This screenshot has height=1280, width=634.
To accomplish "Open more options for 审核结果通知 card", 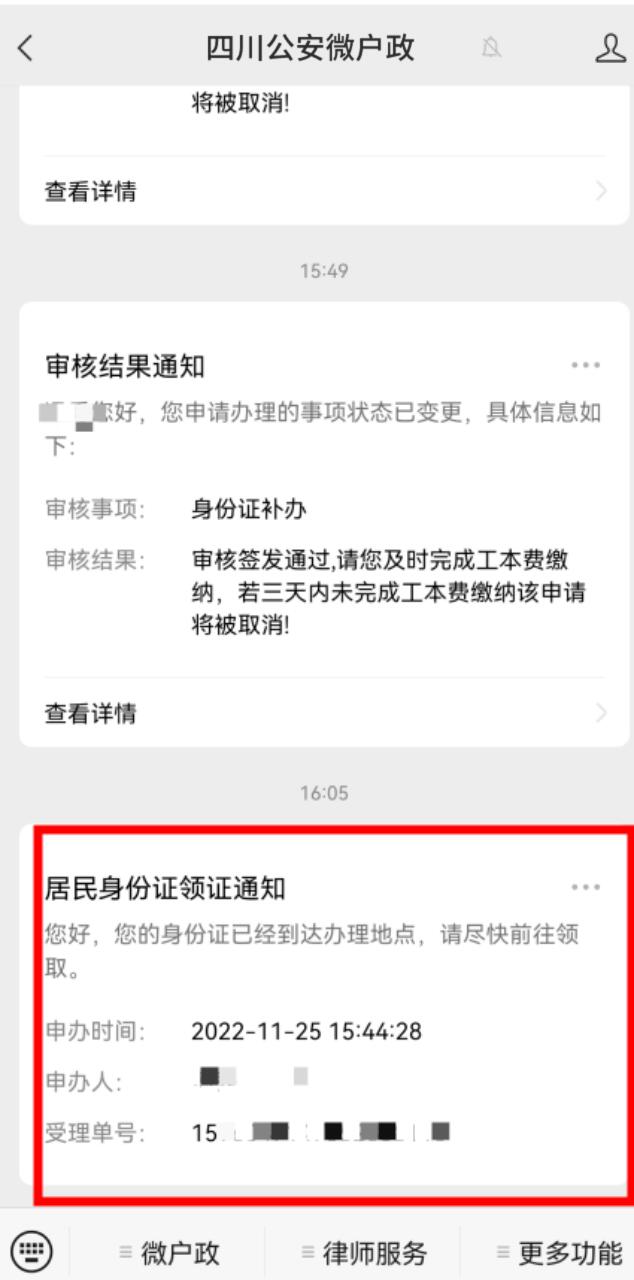I will [x=586, y=366].
